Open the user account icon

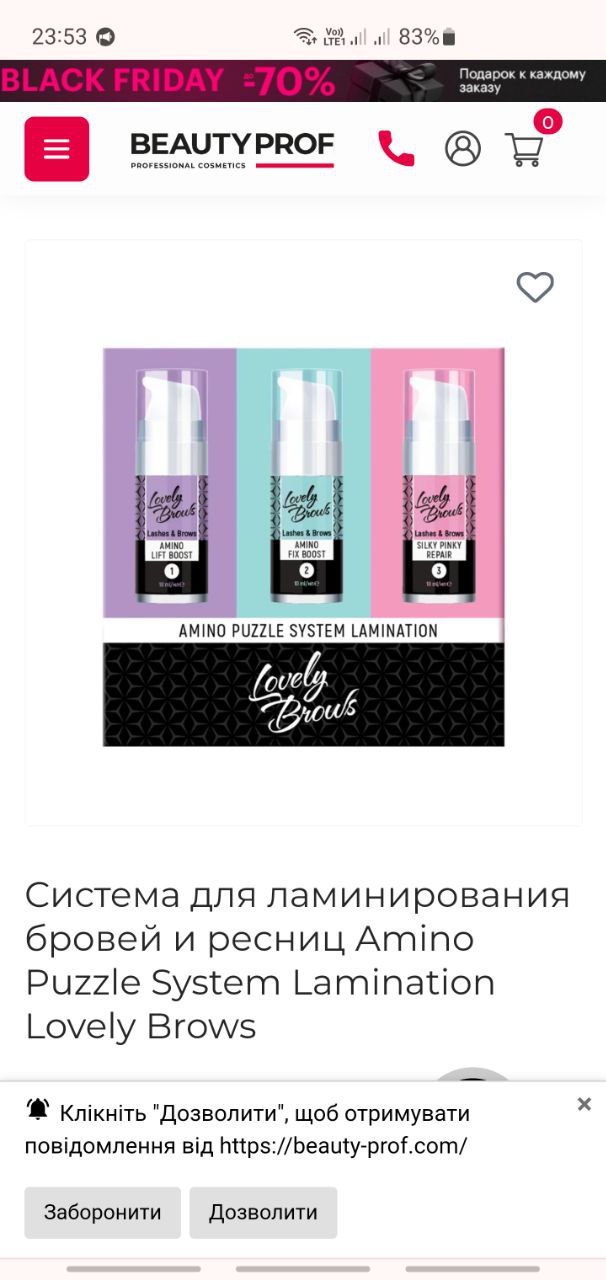pyautogui.click(x=463, y=149)
